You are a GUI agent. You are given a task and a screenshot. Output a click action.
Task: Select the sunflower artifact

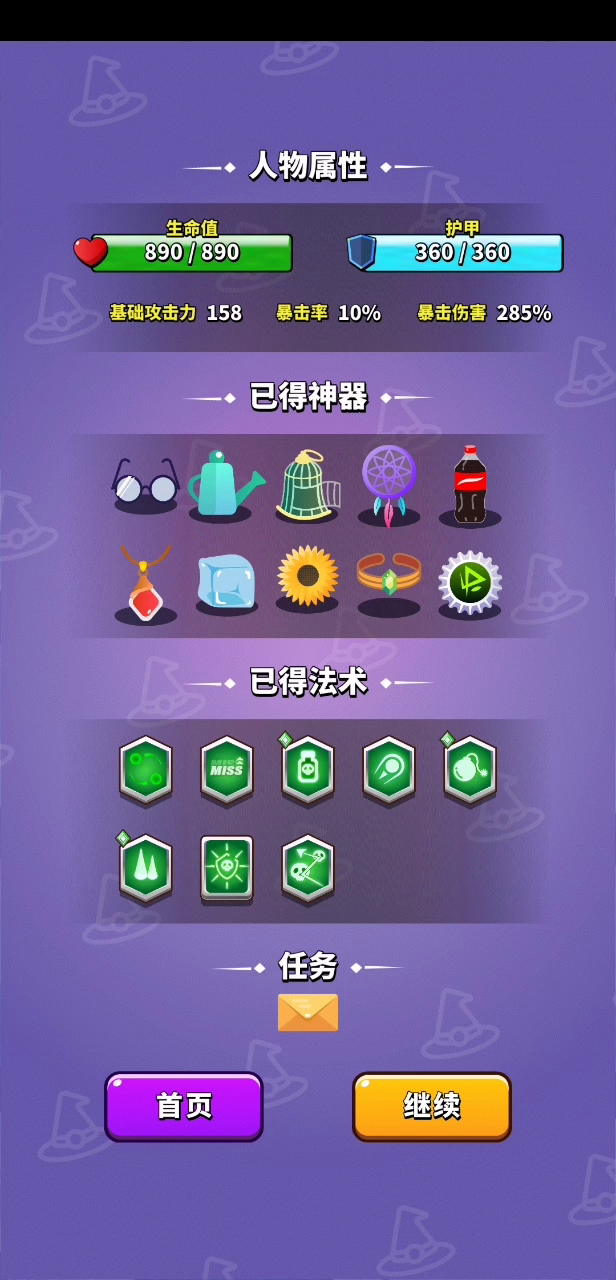307,578
